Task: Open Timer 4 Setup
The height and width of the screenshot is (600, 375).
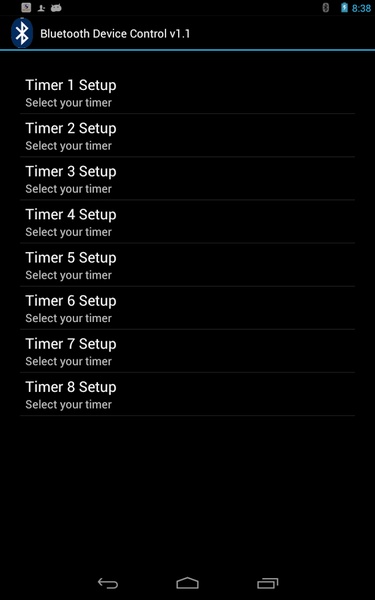Action: (x=188, y=222)
